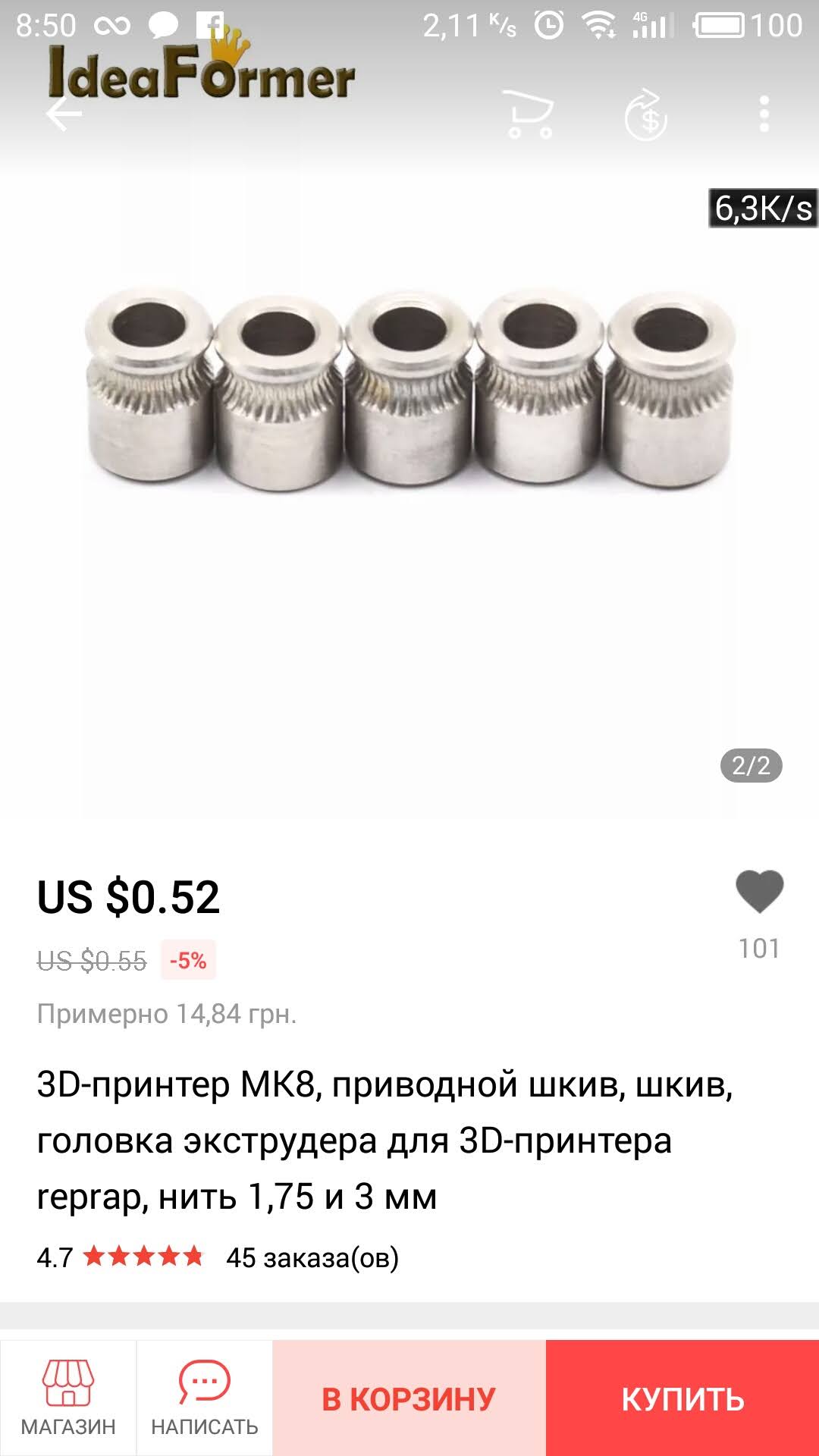Message the seller via НАПИСАТЬ
Screen dimensions: 819x1456
(205, 1398)
